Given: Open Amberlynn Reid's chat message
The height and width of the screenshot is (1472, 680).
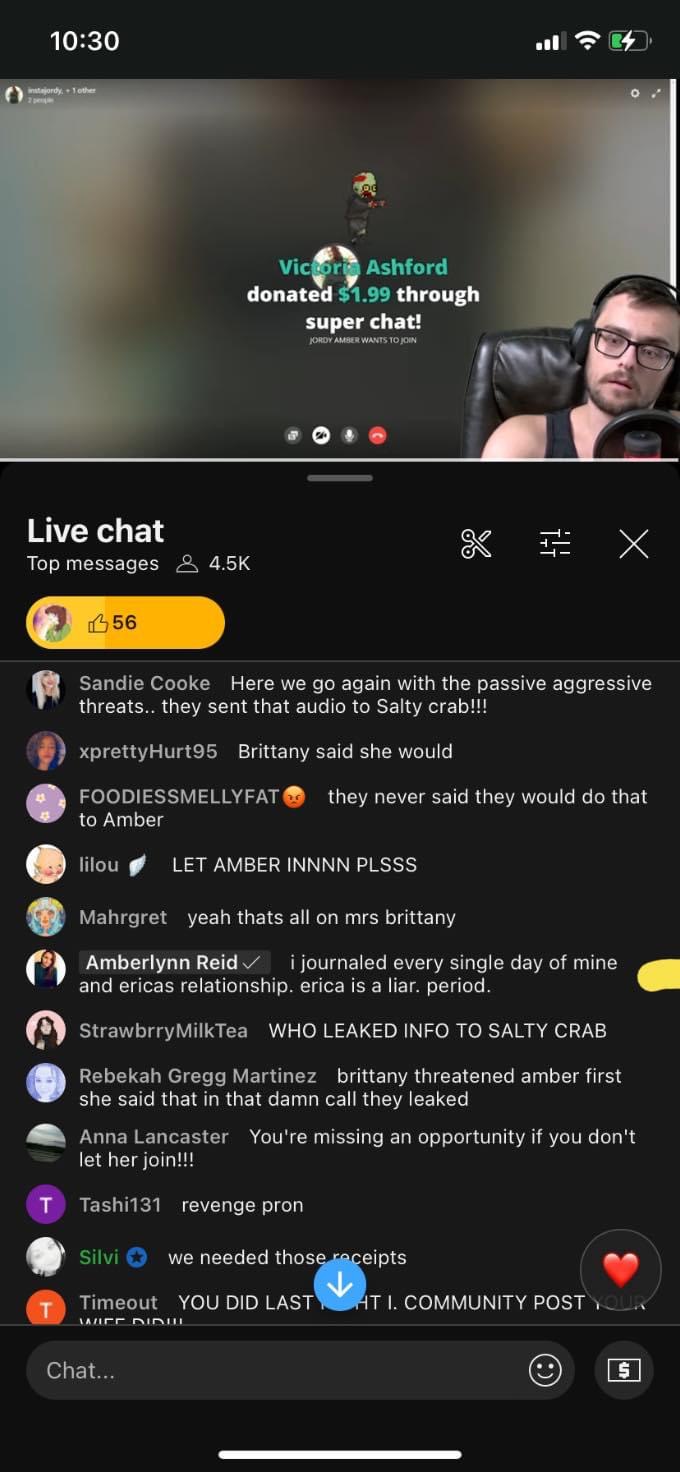Looking at the screenshot, I should [x=340, y=974].
